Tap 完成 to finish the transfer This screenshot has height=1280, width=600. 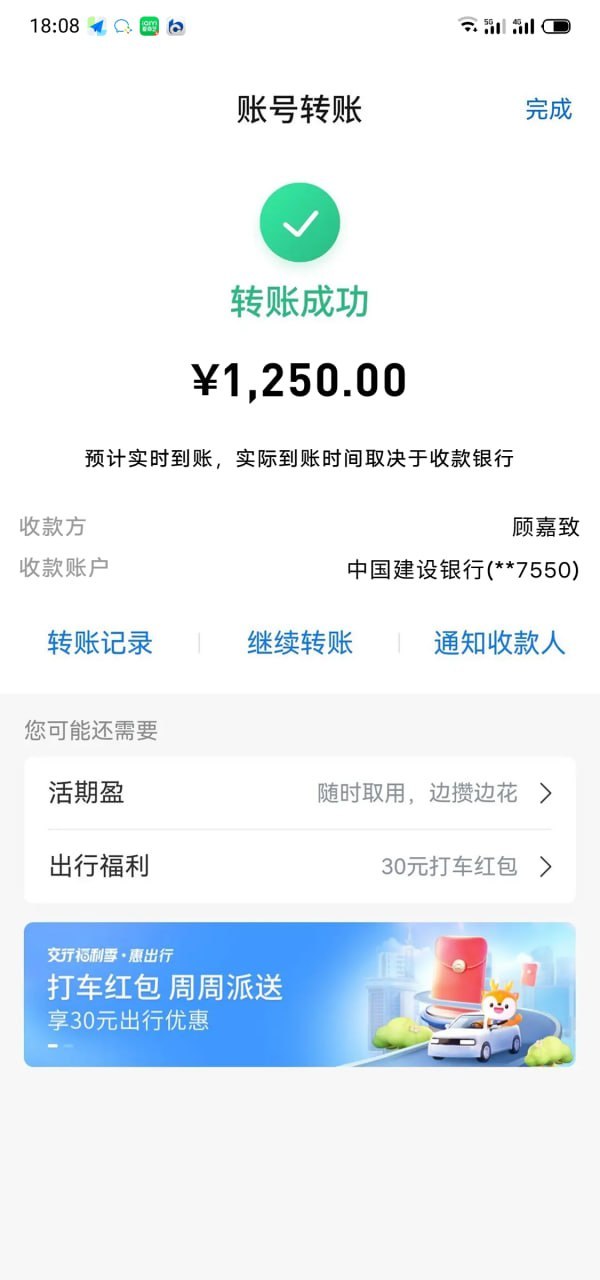[548, 109]
